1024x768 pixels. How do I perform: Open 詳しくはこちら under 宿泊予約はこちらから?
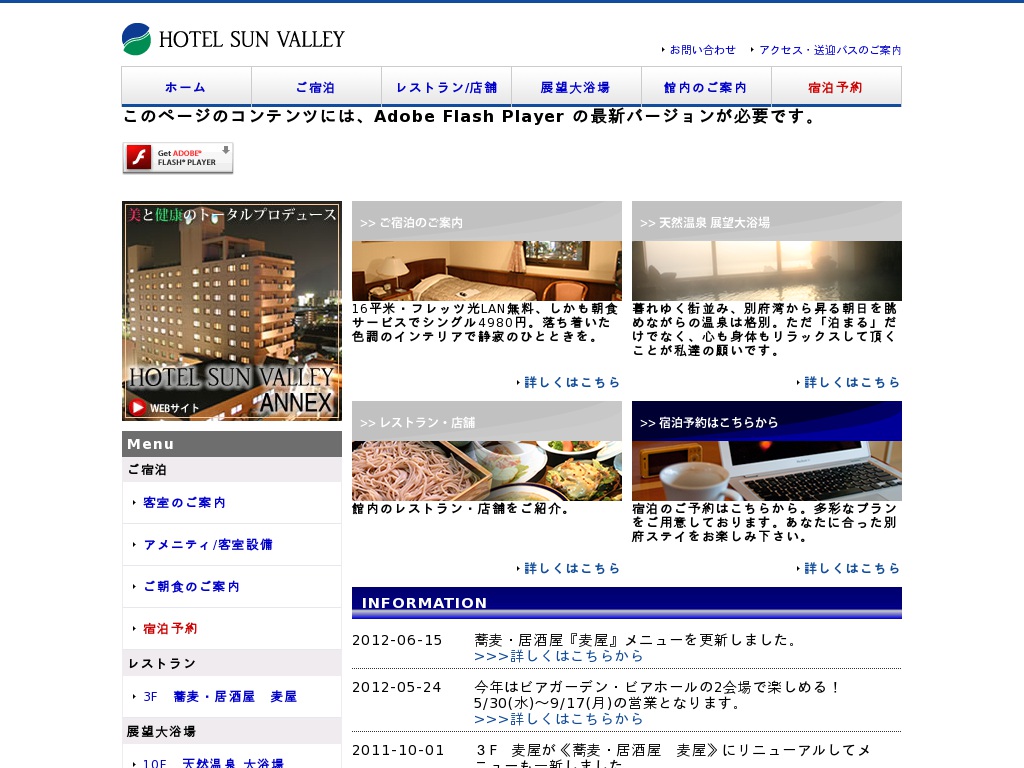852,568
